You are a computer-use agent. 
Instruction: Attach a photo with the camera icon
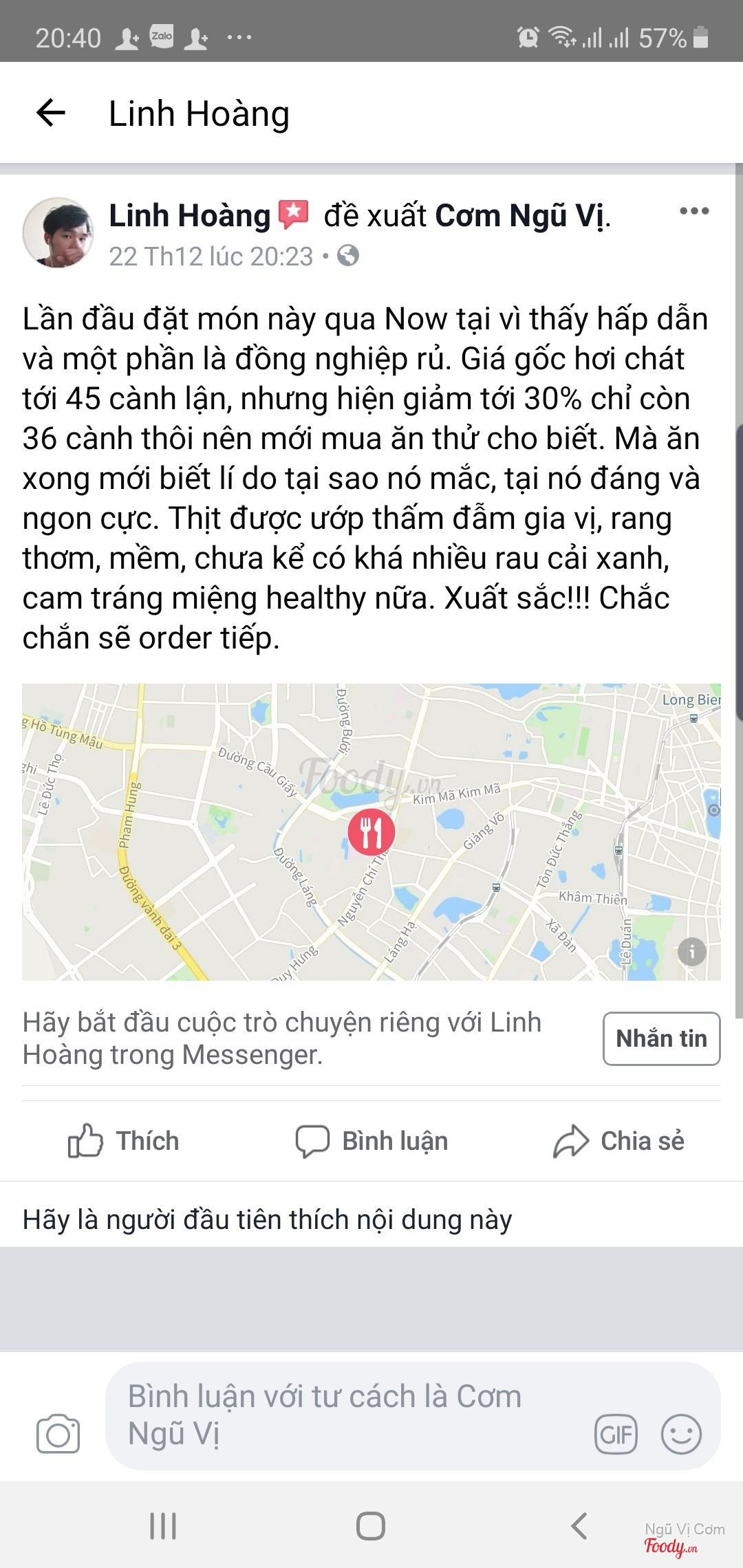[58, 1434]
